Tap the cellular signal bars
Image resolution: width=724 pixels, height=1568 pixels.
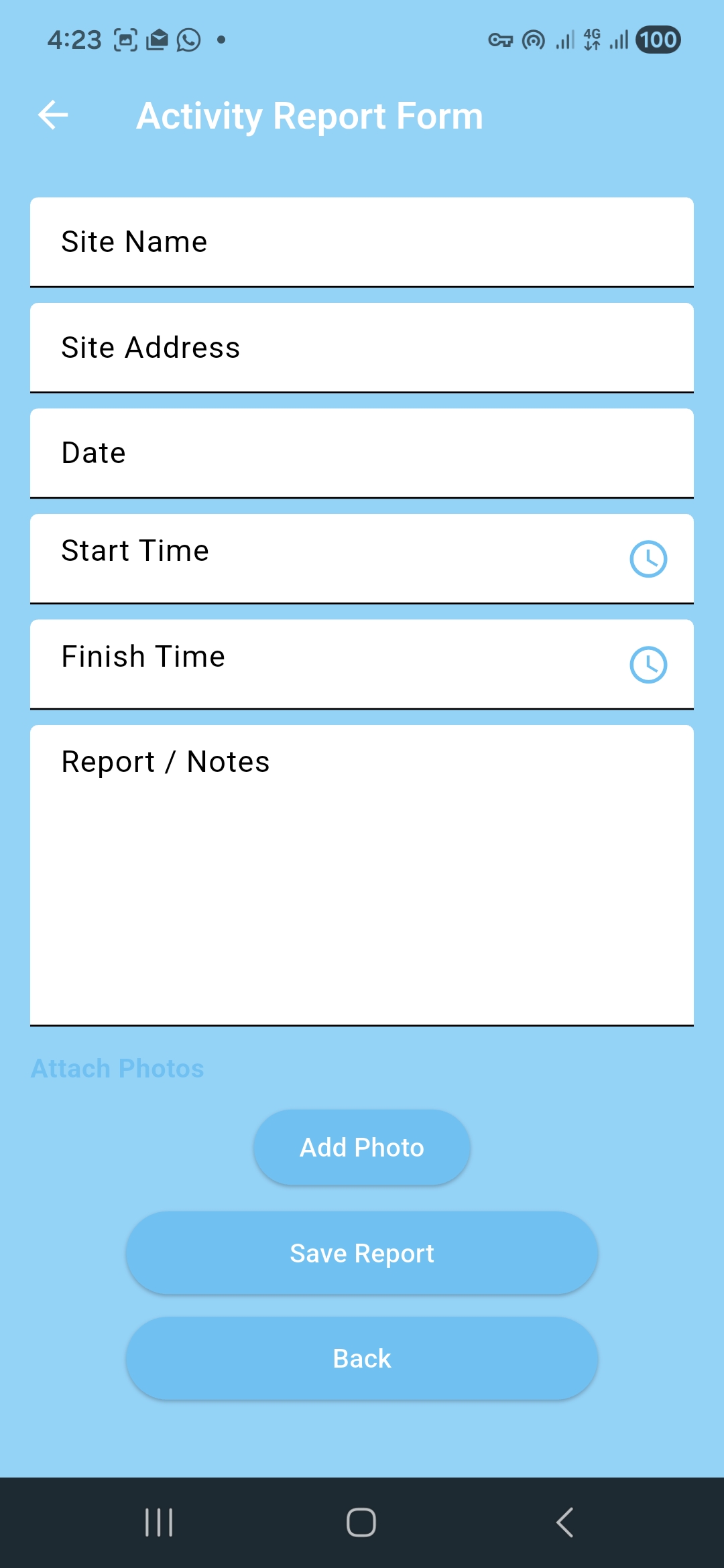coord(563,40)
